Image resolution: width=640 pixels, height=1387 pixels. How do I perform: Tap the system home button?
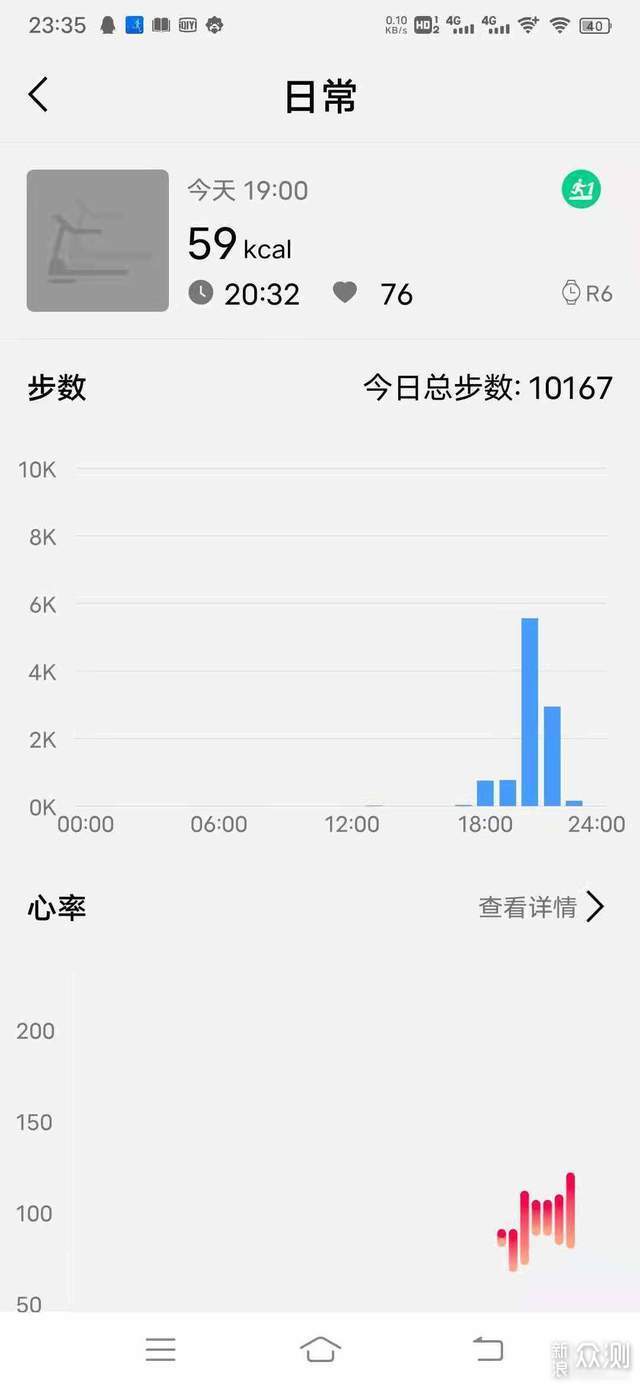[320, 1349]
